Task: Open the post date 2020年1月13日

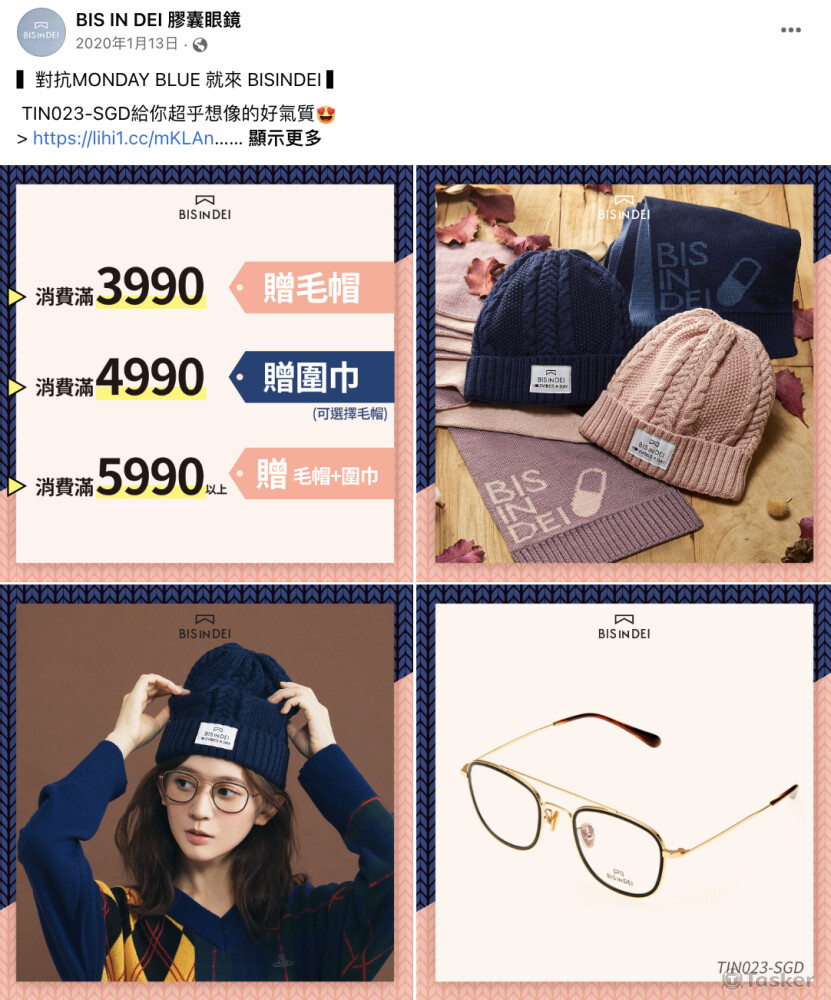Action: coord(126,43)
